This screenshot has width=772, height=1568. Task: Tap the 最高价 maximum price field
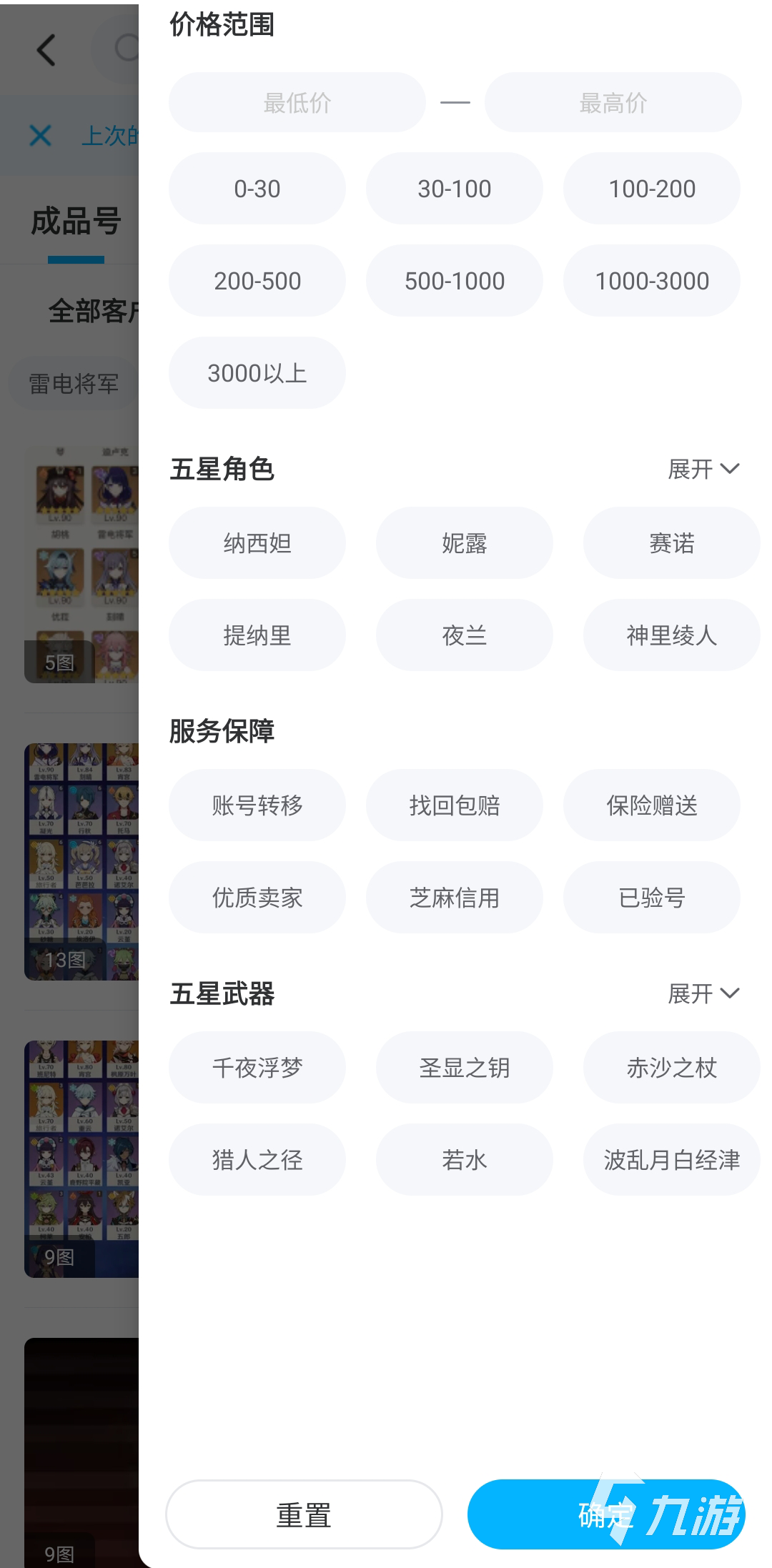pyautogui.click(x=613, y=103)
